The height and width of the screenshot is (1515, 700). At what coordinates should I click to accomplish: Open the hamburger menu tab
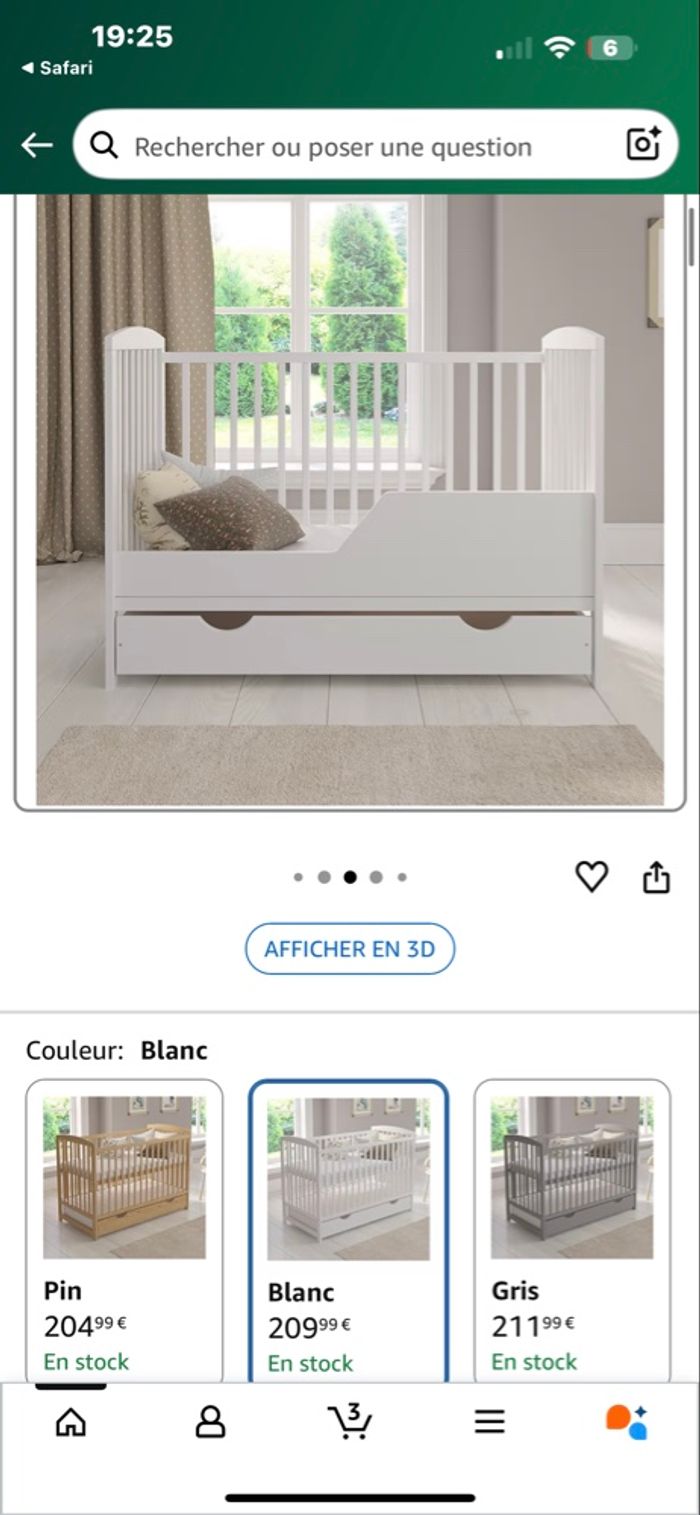pos(489,1422)
